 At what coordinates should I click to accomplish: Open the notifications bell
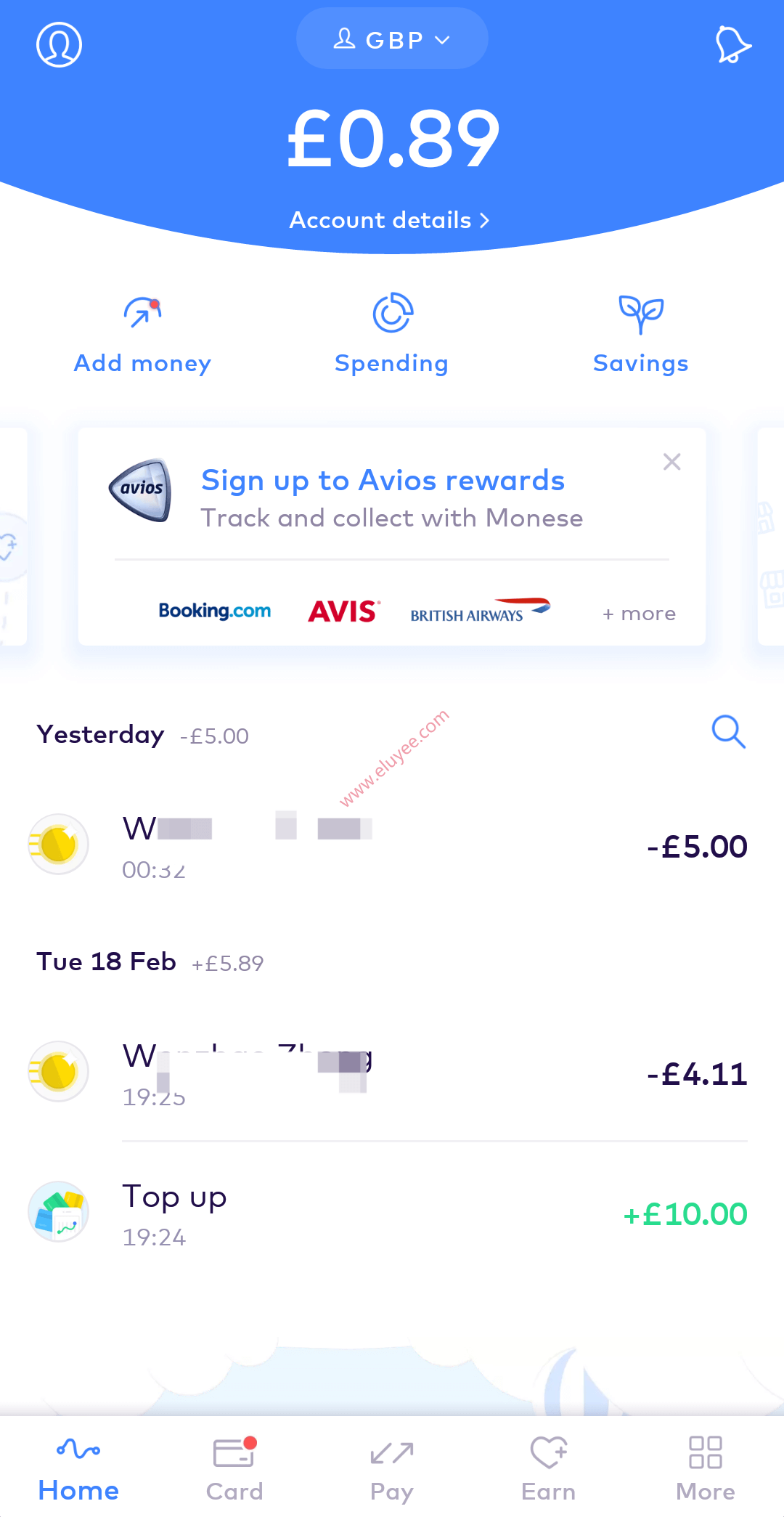(732, 44)
